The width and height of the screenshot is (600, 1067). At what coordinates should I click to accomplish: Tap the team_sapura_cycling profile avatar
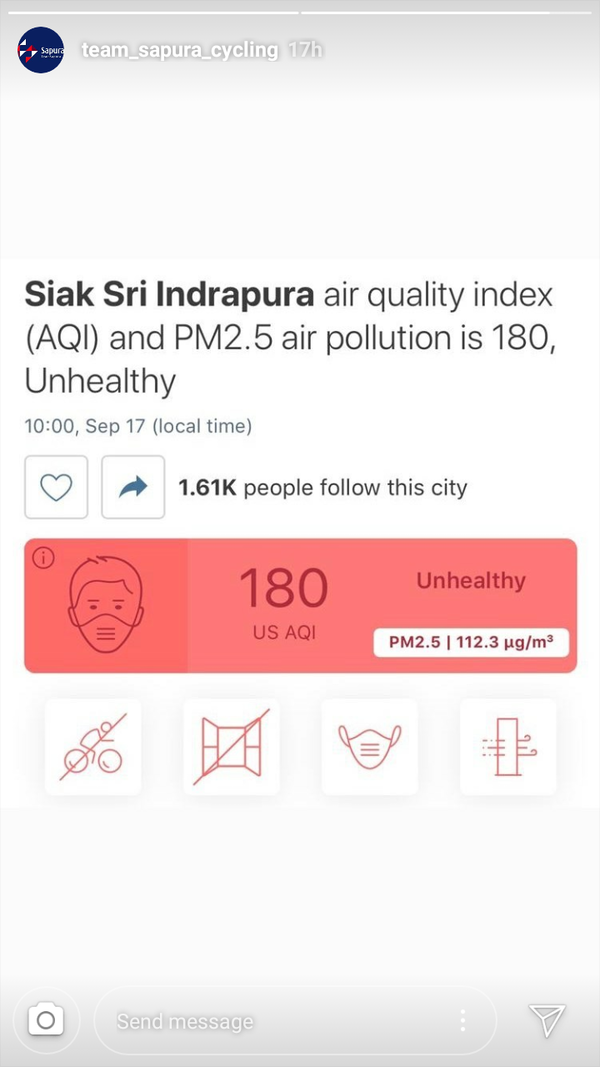coord(41,50)
